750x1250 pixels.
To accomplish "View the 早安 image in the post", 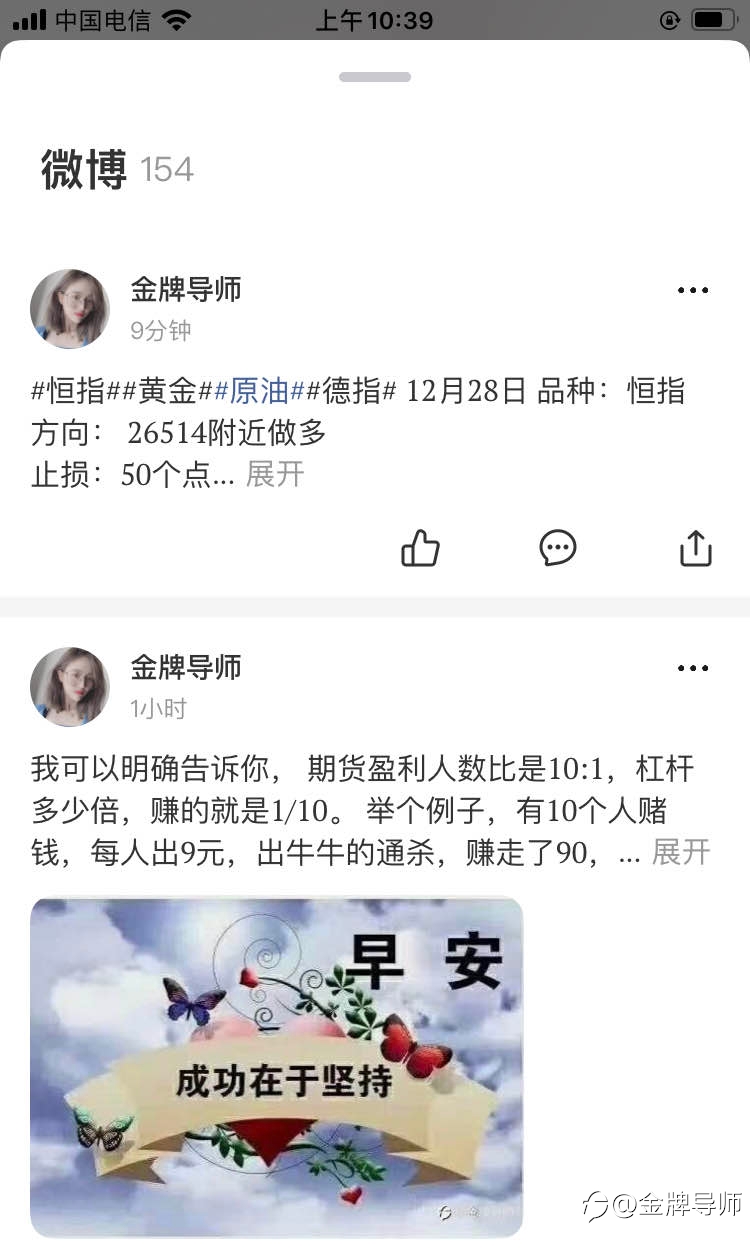I will (277, 1066).
